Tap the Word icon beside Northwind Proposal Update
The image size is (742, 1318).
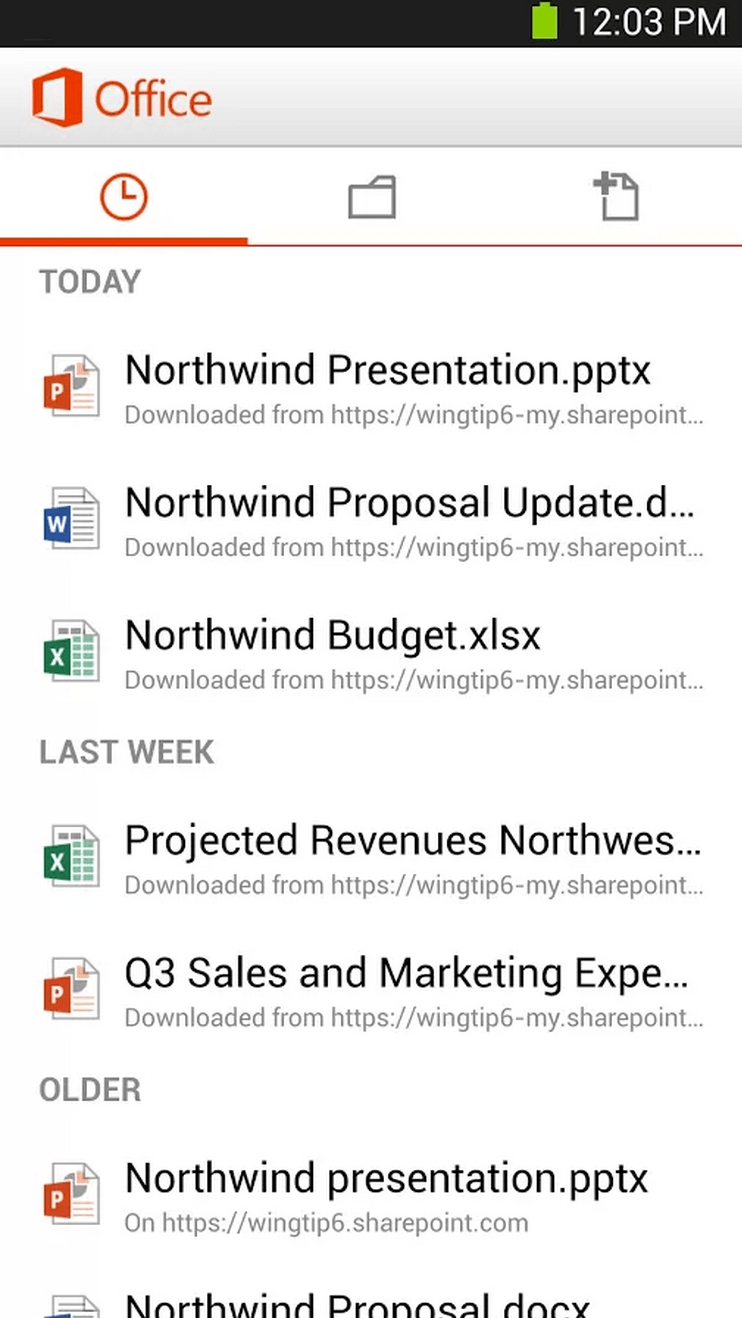(x=71, y=518)
